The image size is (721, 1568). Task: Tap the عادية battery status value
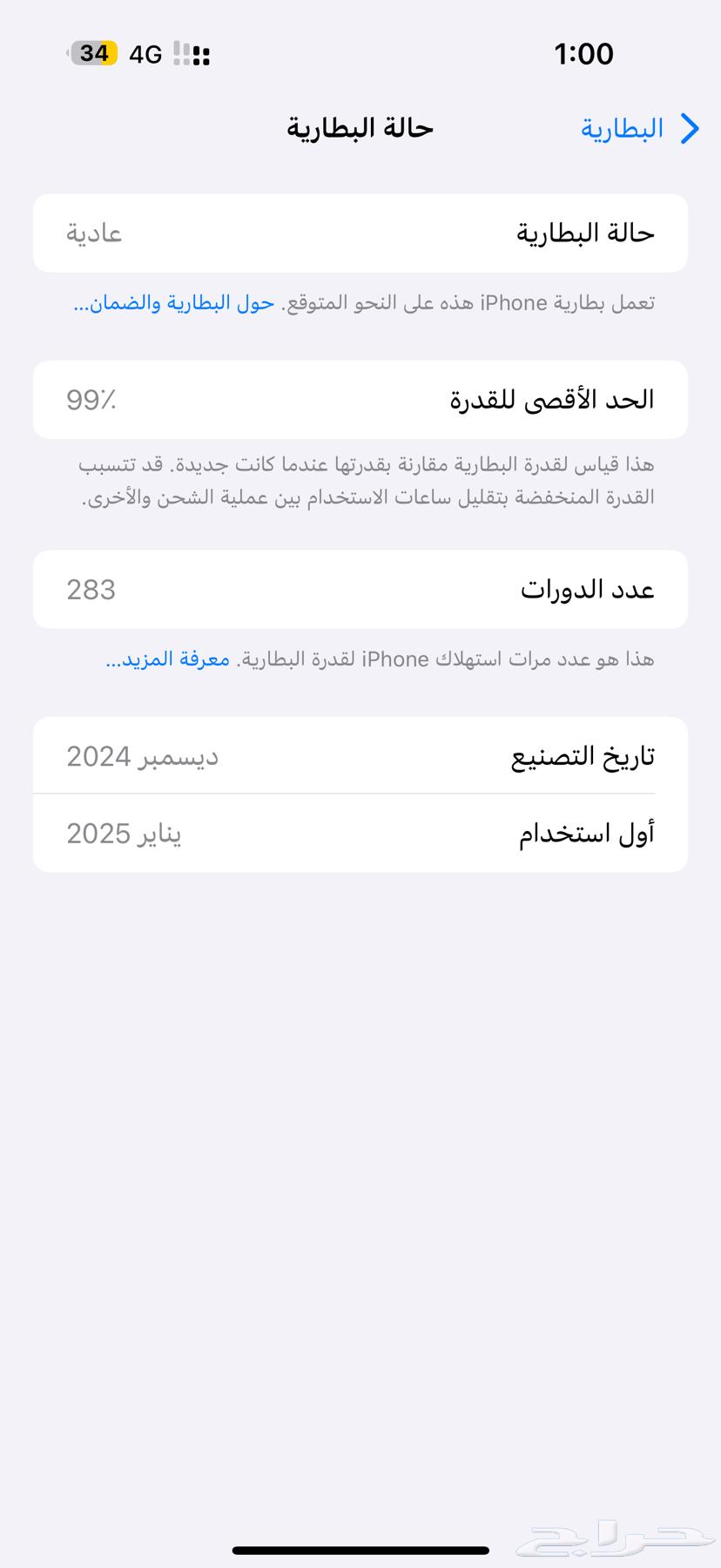point(93,233)
